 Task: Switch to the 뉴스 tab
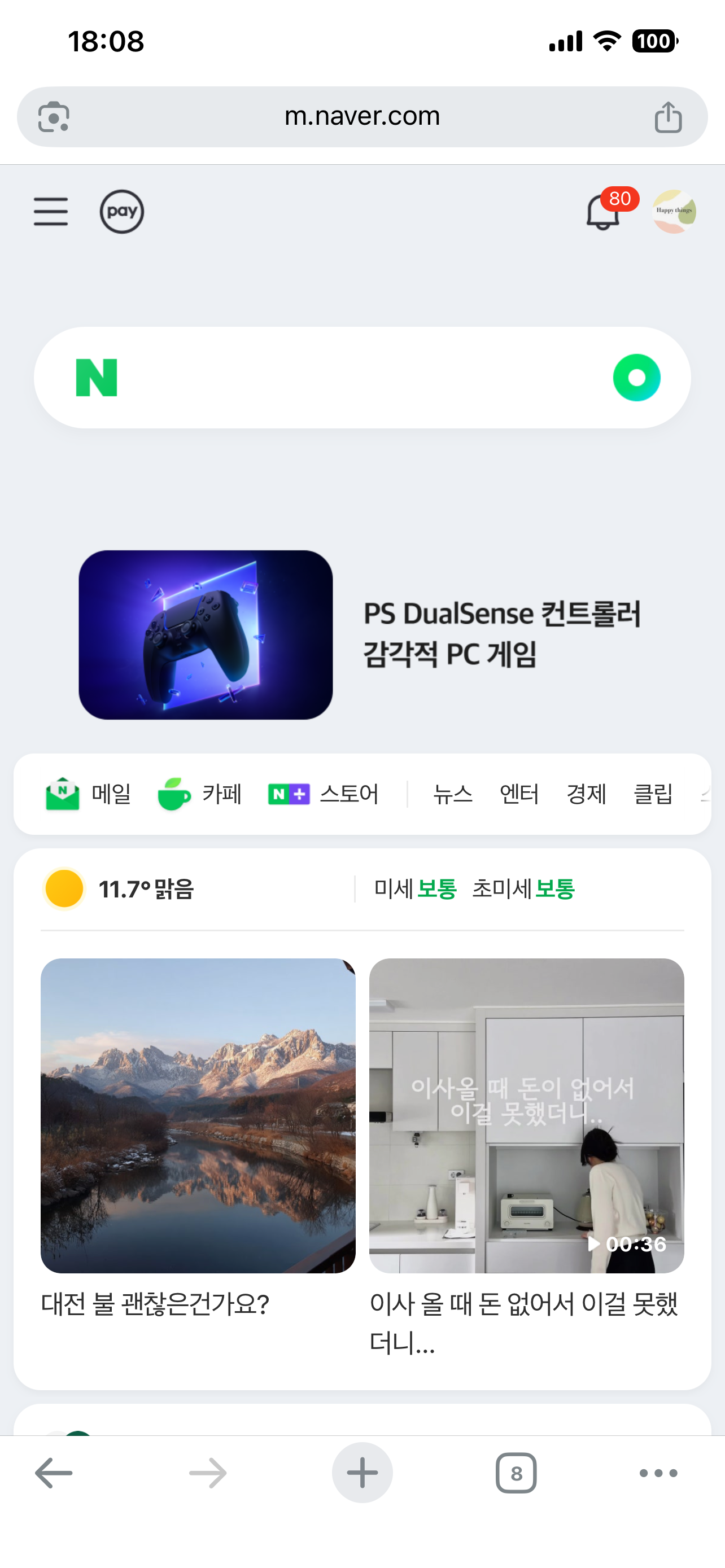(x=453, y=794)
